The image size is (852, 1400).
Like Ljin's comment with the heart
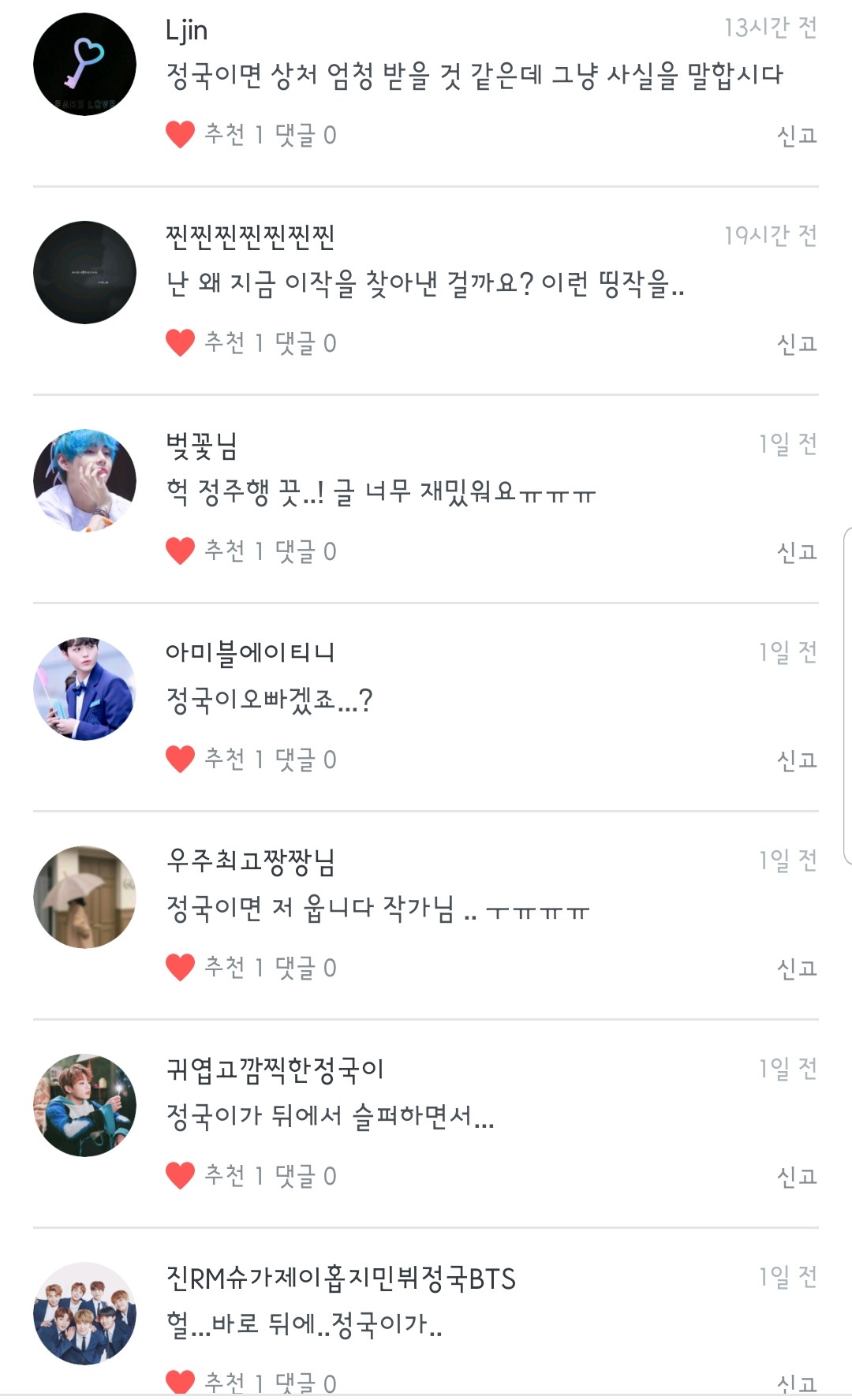180,135
